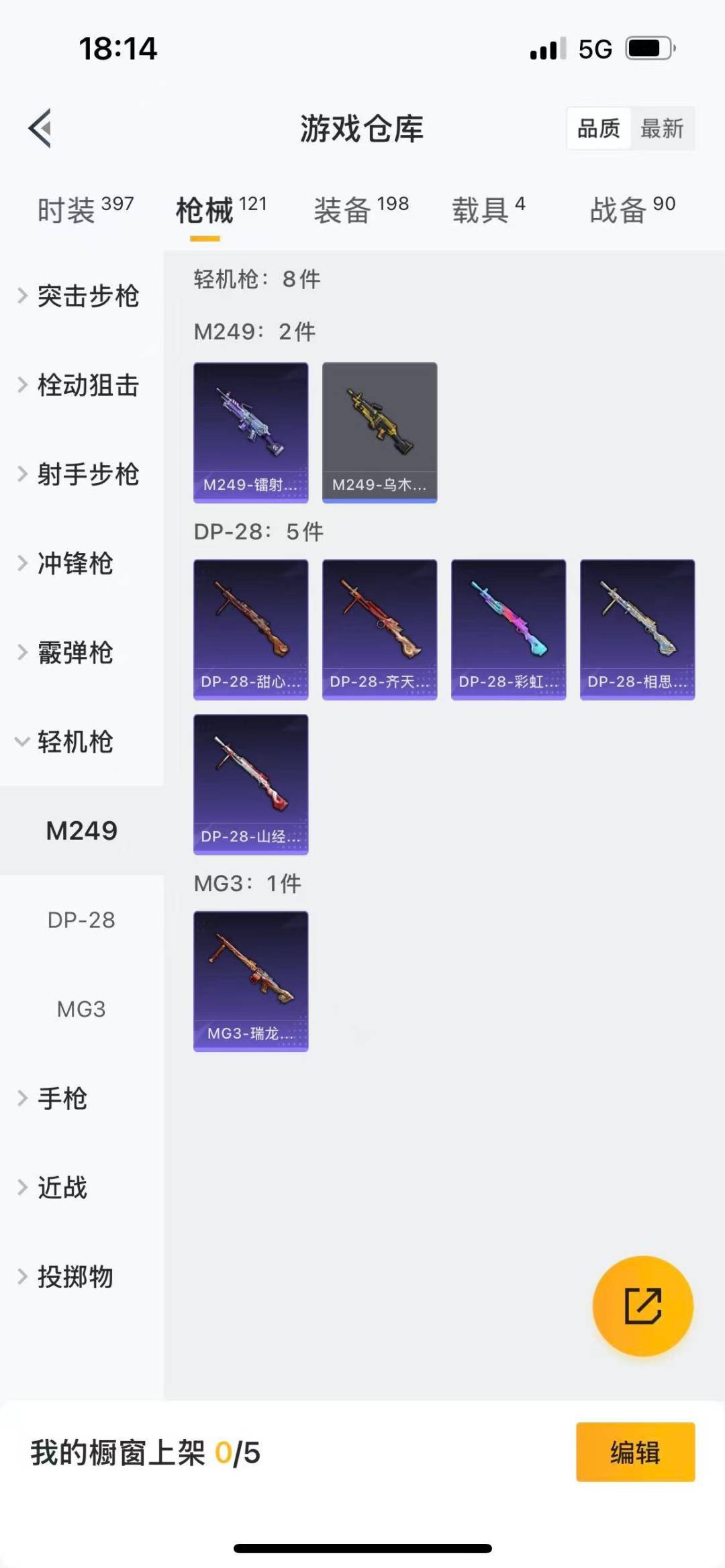Viewport: 725px width, 1568px height.
Task: Switch to the 战备 tab
Action: tap(632, 210)
